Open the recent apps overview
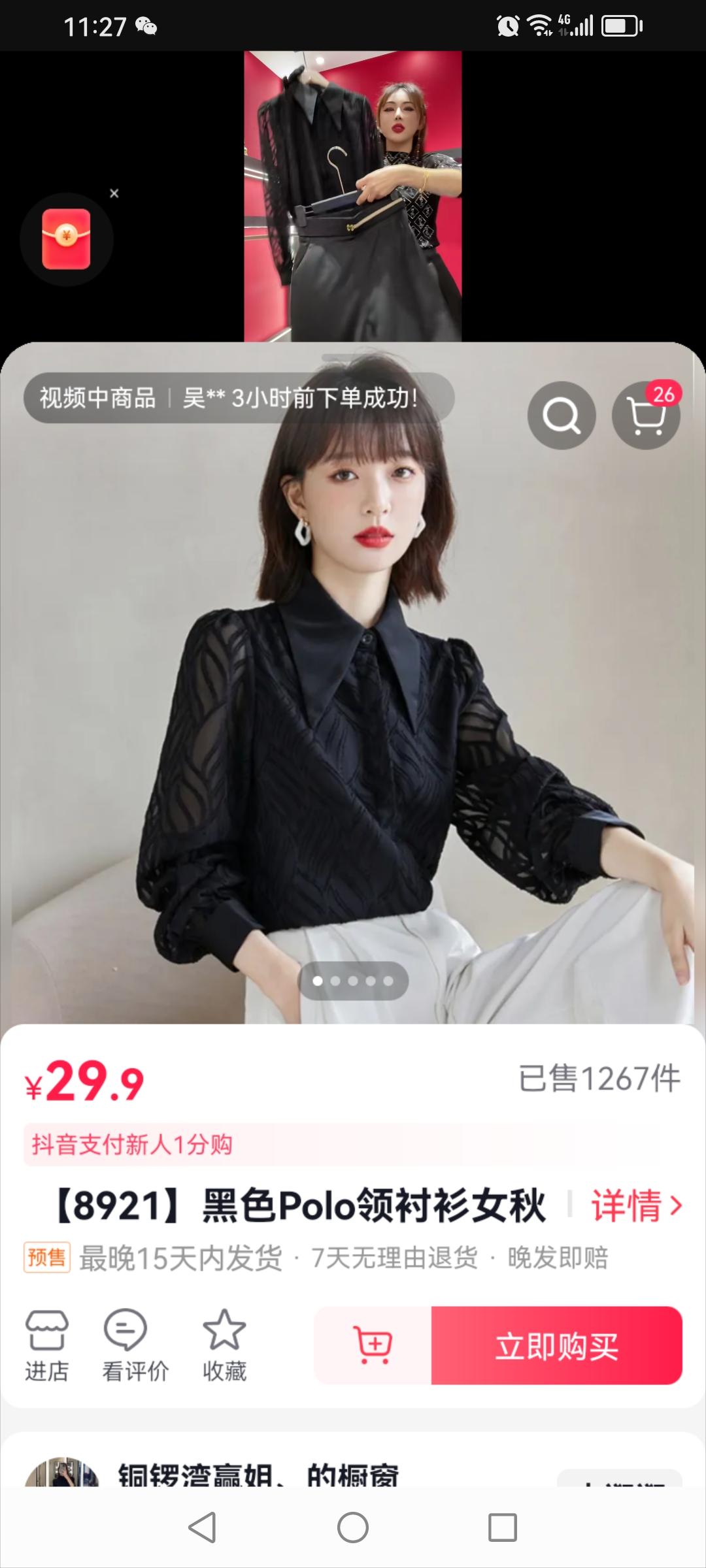This screenshot has width=706, height=1568. click(x=502, y=1527)
